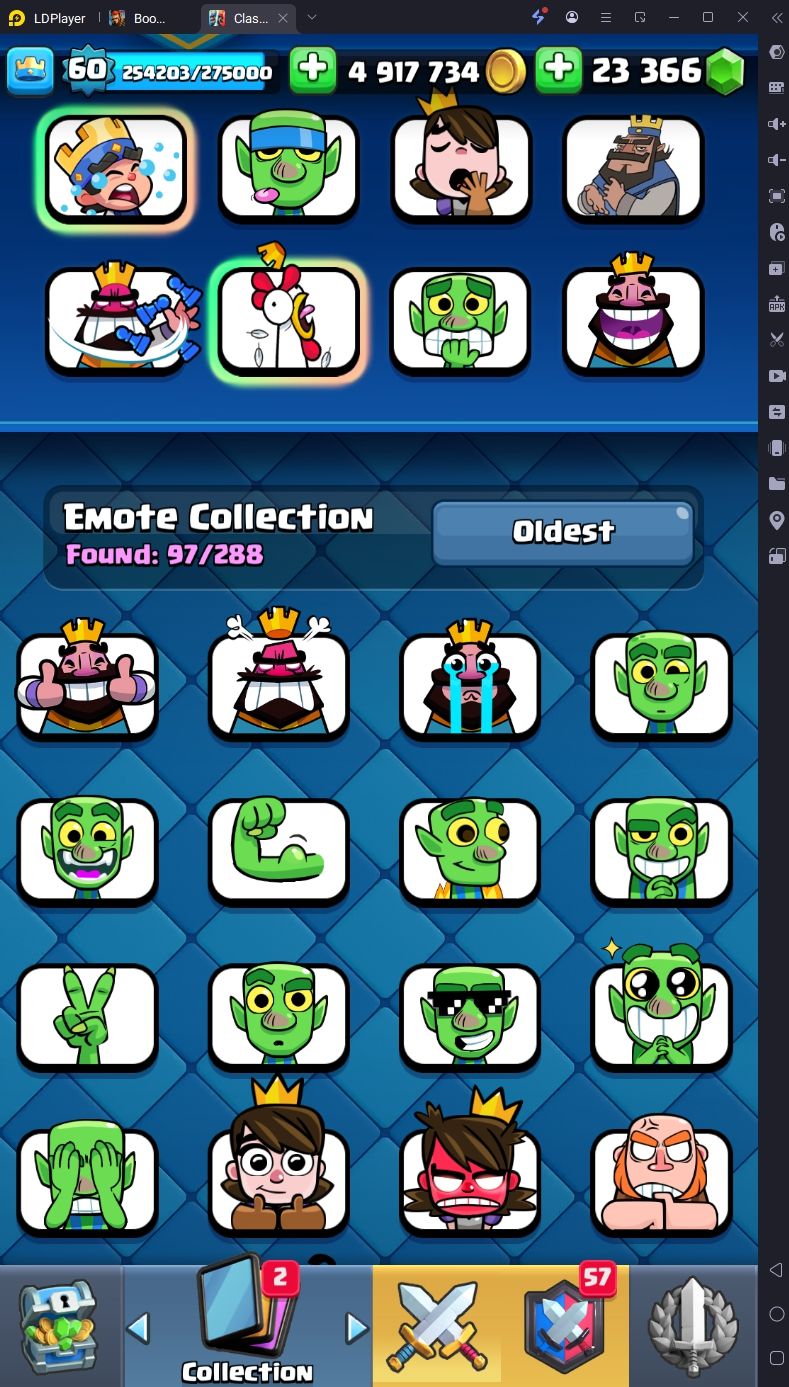This screenshot has width=789, height=1387.
Task: Tap the green plus next to gold
Action: (x=313, y=70)
